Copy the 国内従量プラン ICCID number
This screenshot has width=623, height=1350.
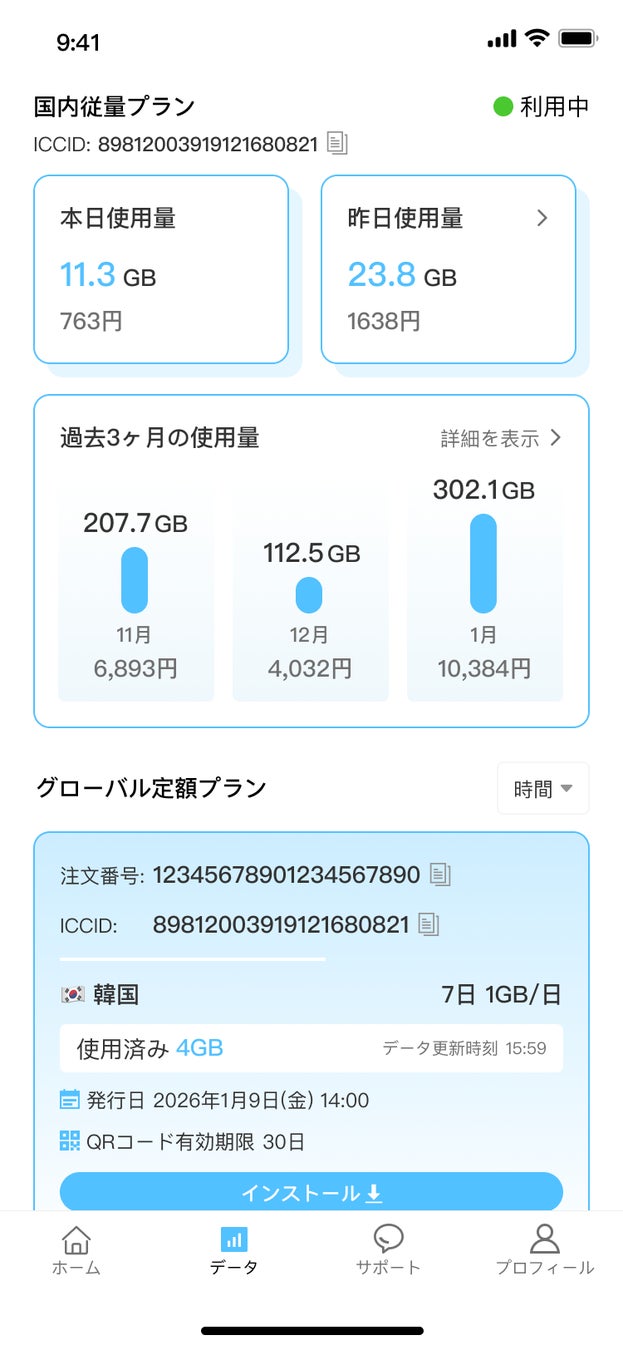(x=338, y=144)
